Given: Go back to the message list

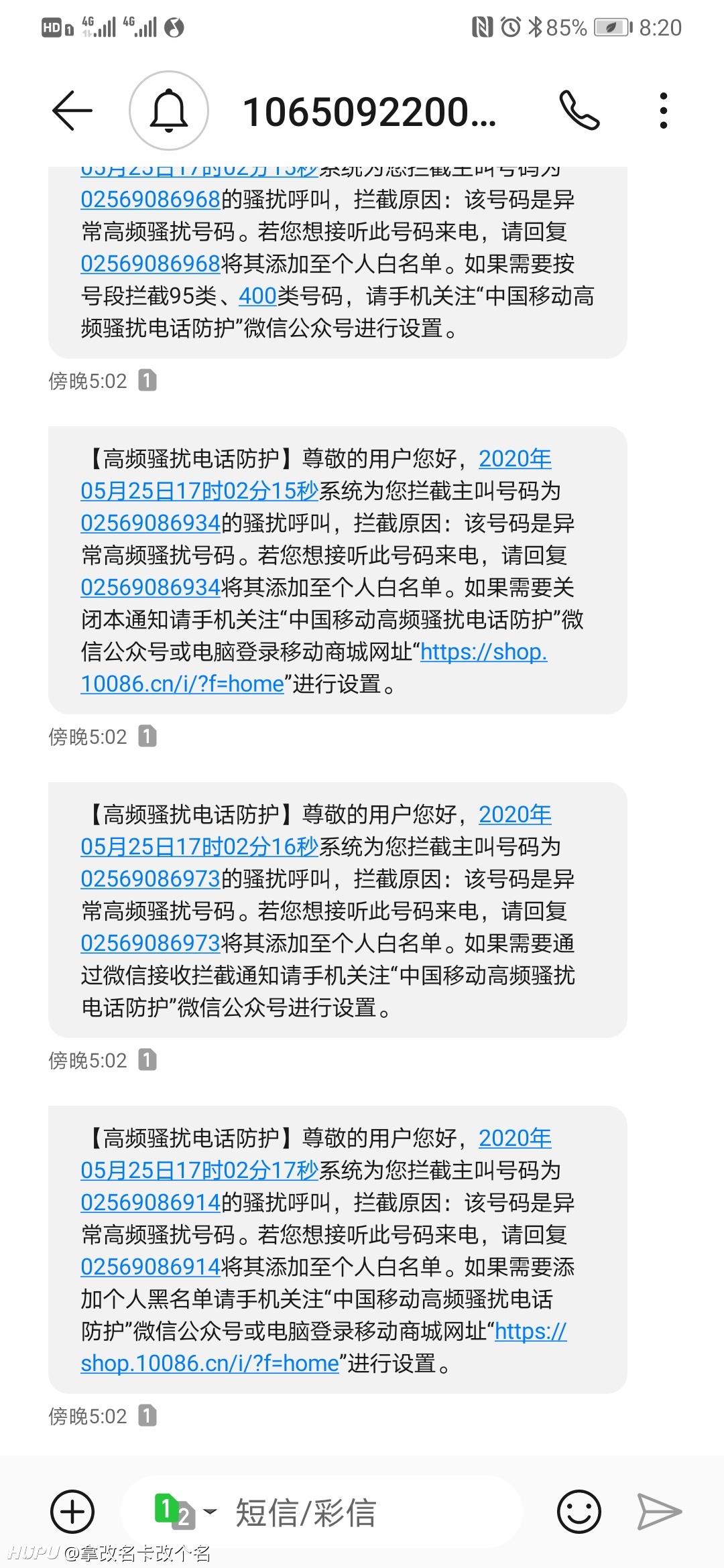Looking at the screenshot, I should (x=72, y=111).
